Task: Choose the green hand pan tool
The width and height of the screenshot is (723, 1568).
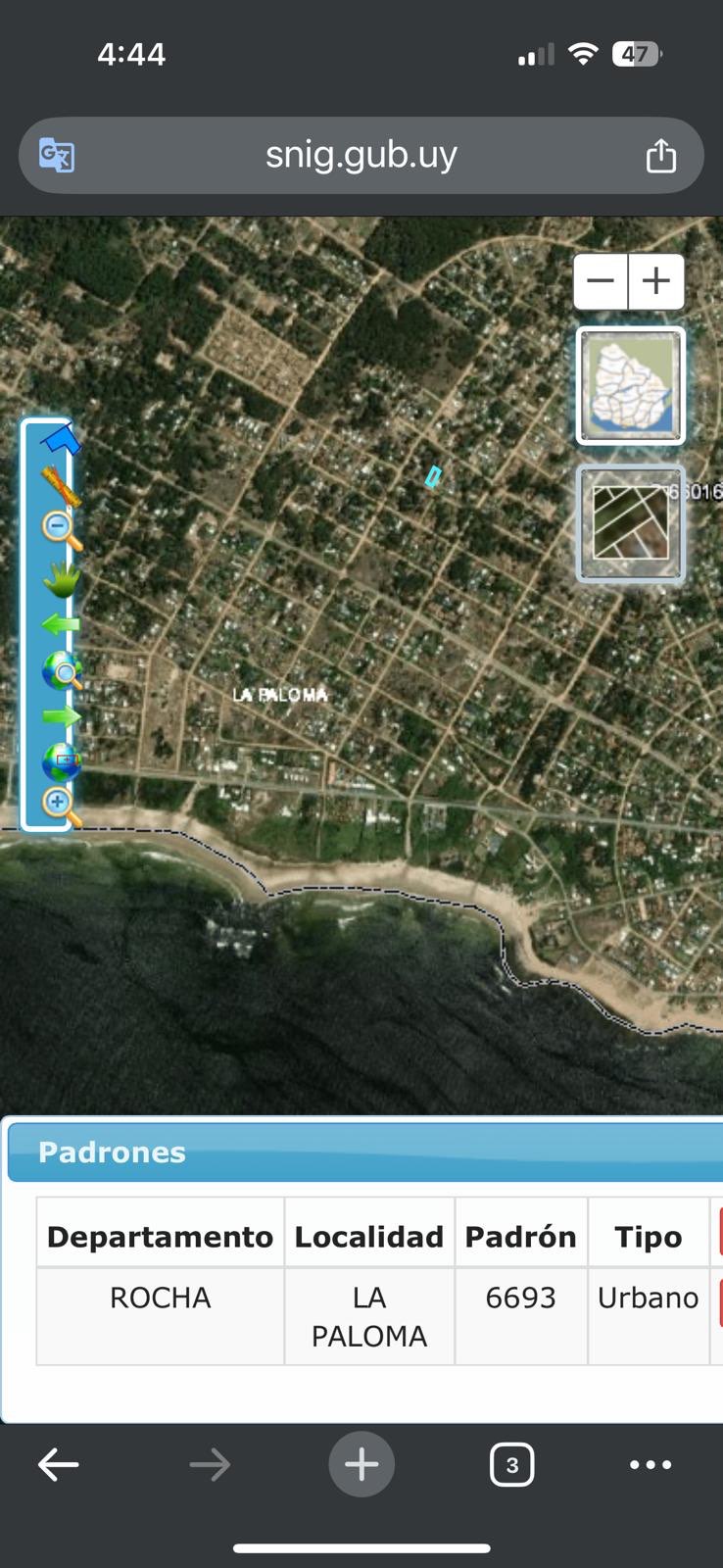Action: coord(61,579)
